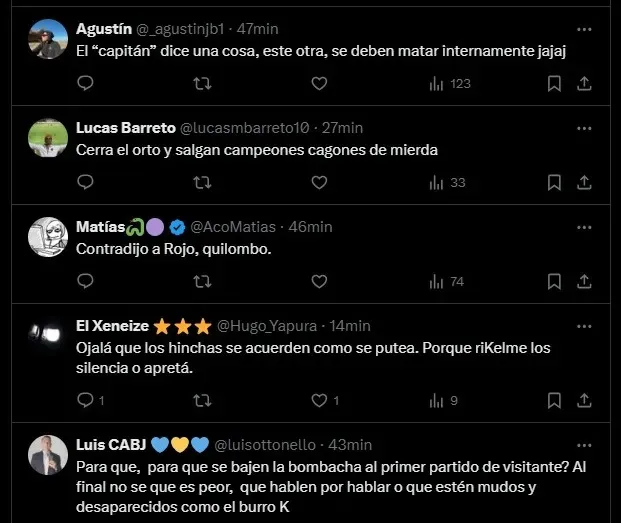621x523 pixels.
Task: Bookmark Agustín's tweet
Action: [x=554, y=84]
